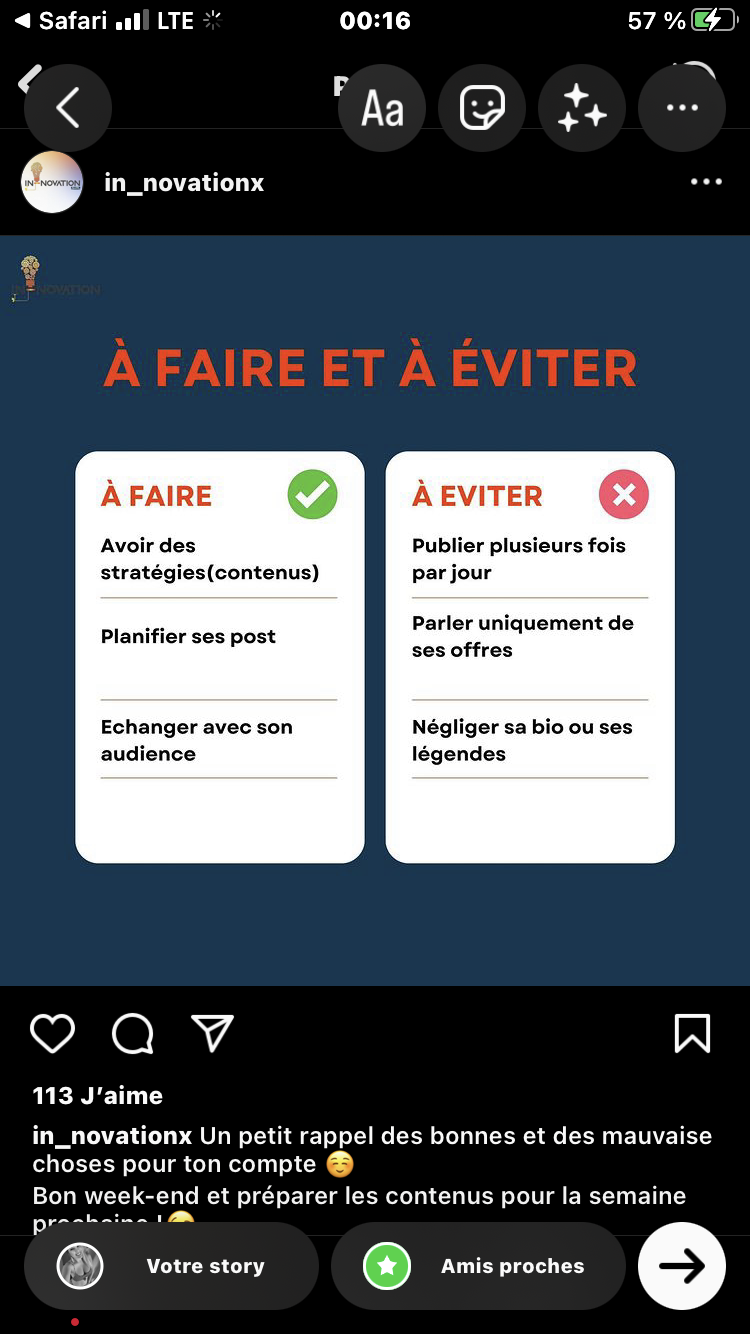Open the three-dot more options menu
Image resolution: width=750 pixels, height=1334 pixels.
pyautogui.click(x=682, y=108)
